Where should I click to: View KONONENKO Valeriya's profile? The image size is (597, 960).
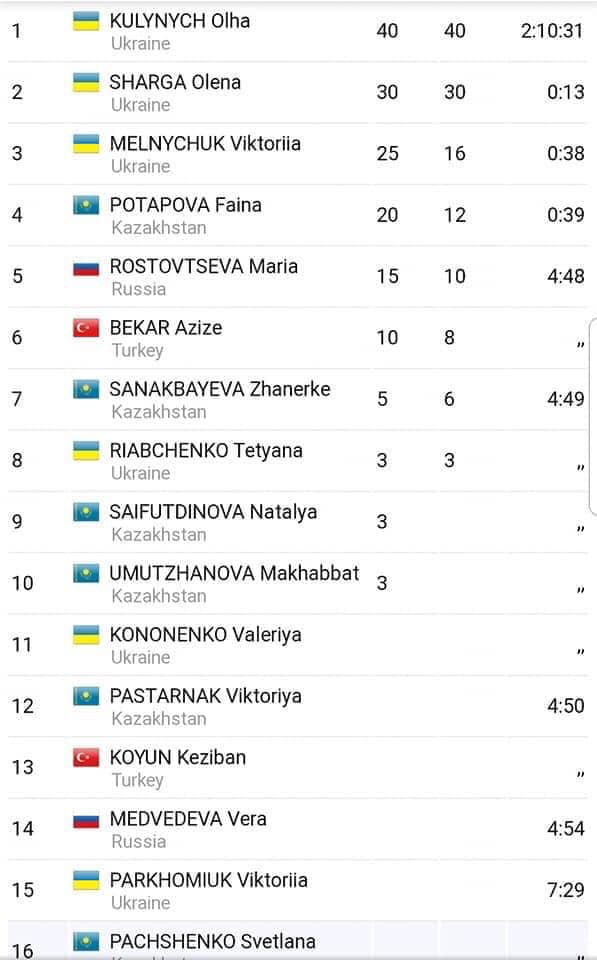coord(205,634)
